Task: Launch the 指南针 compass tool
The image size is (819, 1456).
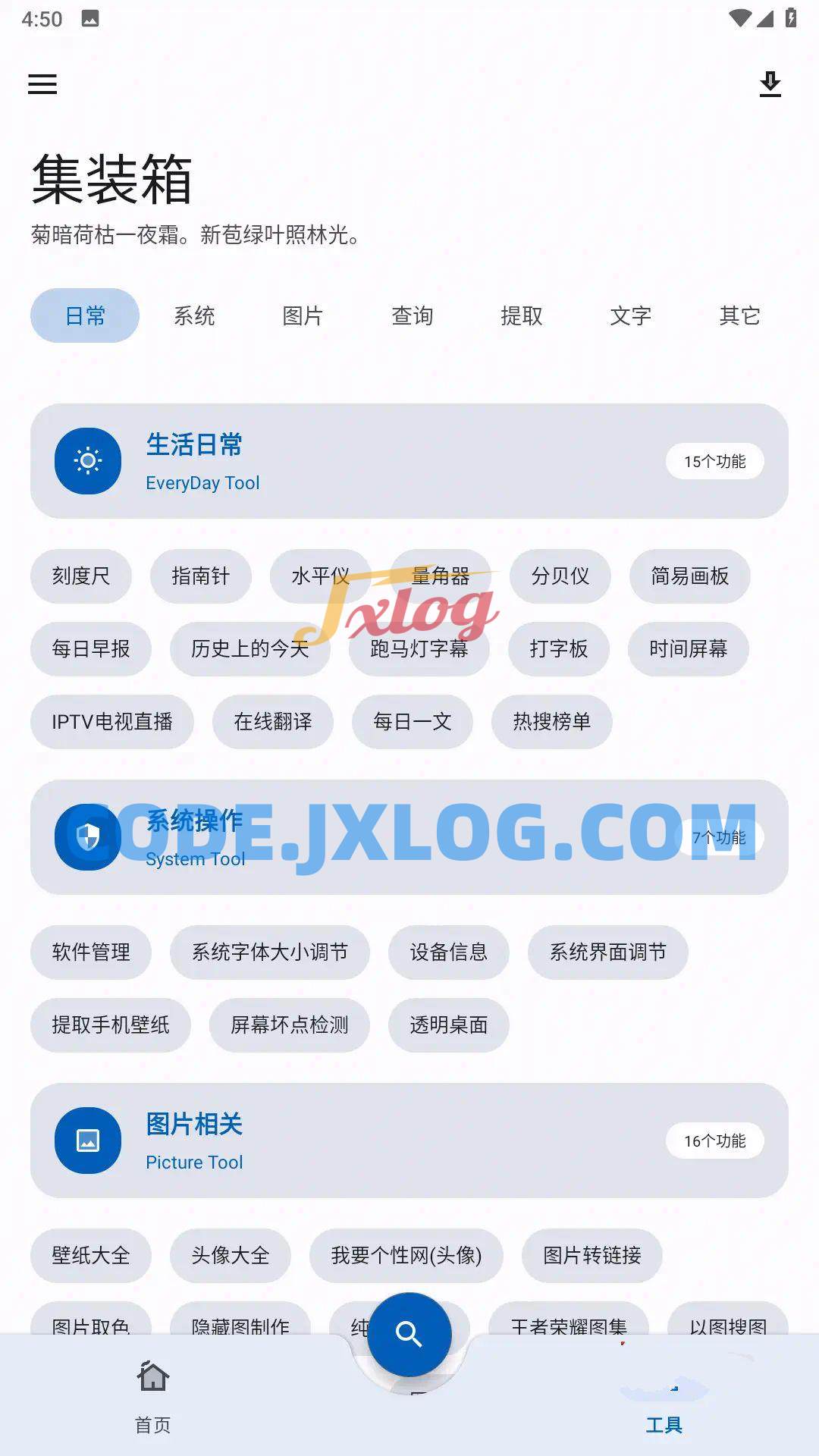Action: pyautogui.click(x=200, y=576)
